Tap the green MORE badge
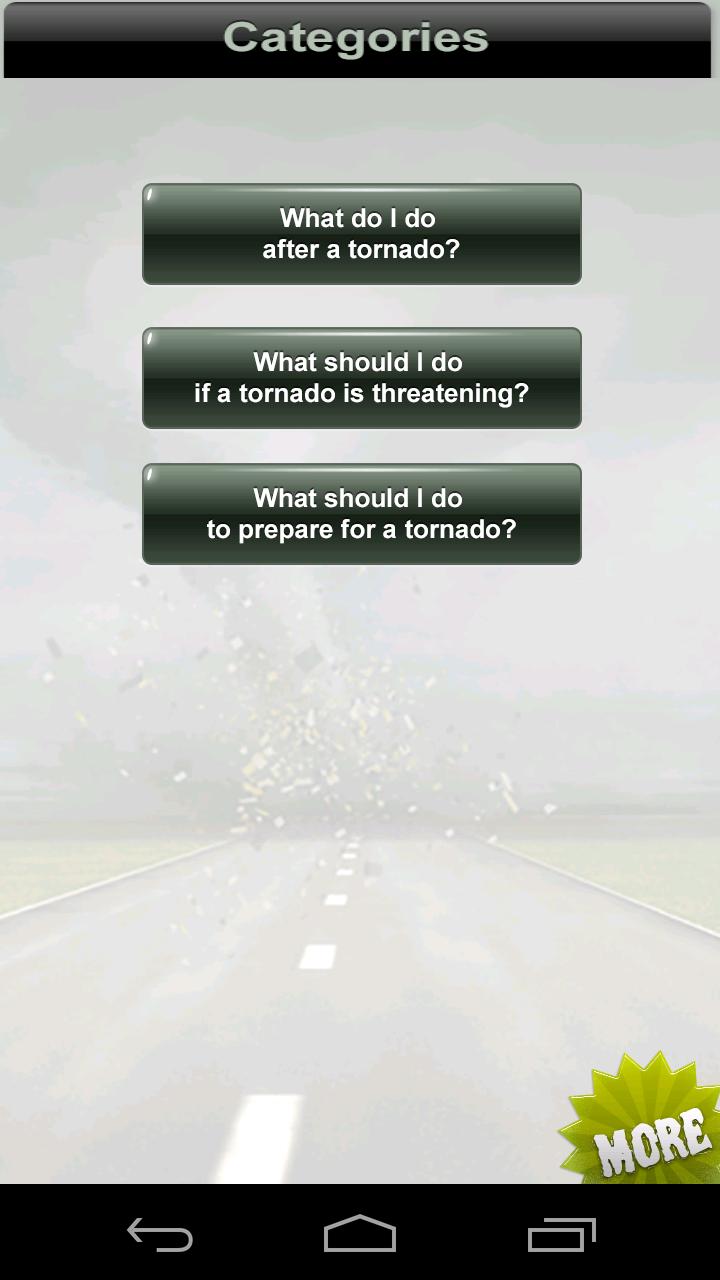 (645, 1125)
